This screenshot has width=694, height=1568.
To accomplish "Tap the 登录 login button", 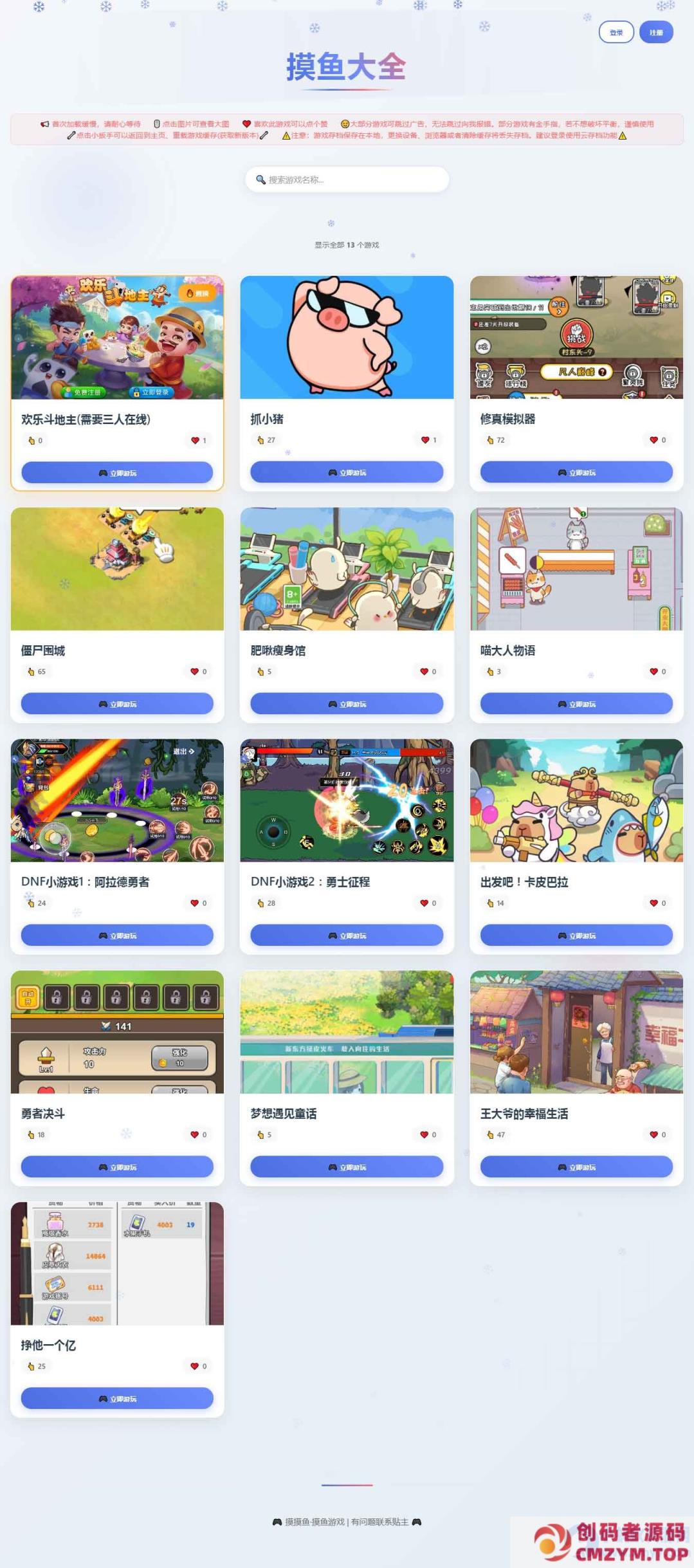I will coord(616,32).
